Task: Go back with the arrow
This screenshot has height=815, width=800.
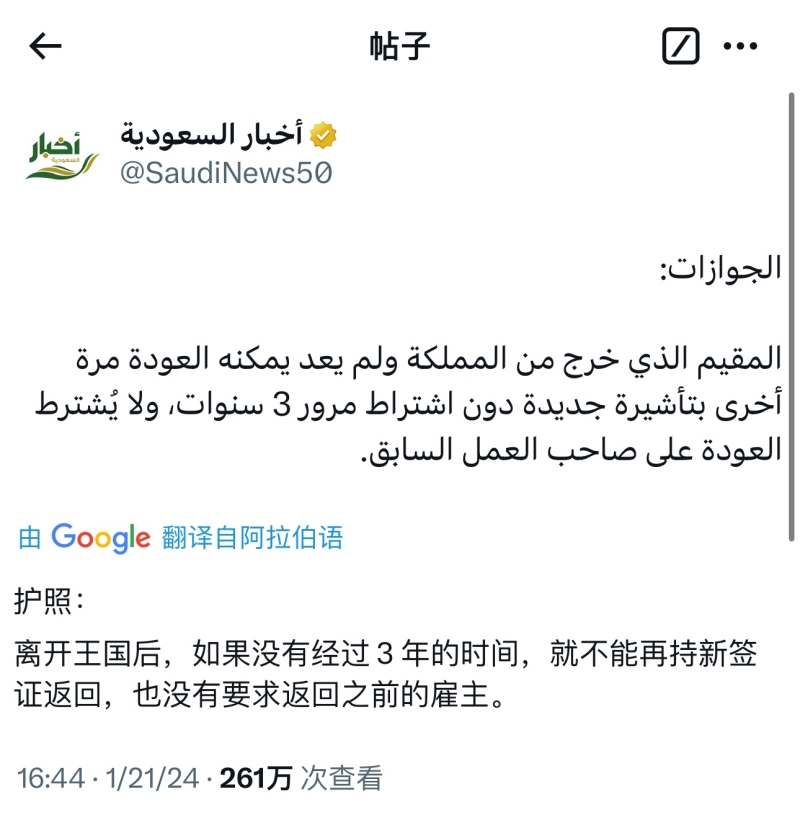Action: point(46,46)
